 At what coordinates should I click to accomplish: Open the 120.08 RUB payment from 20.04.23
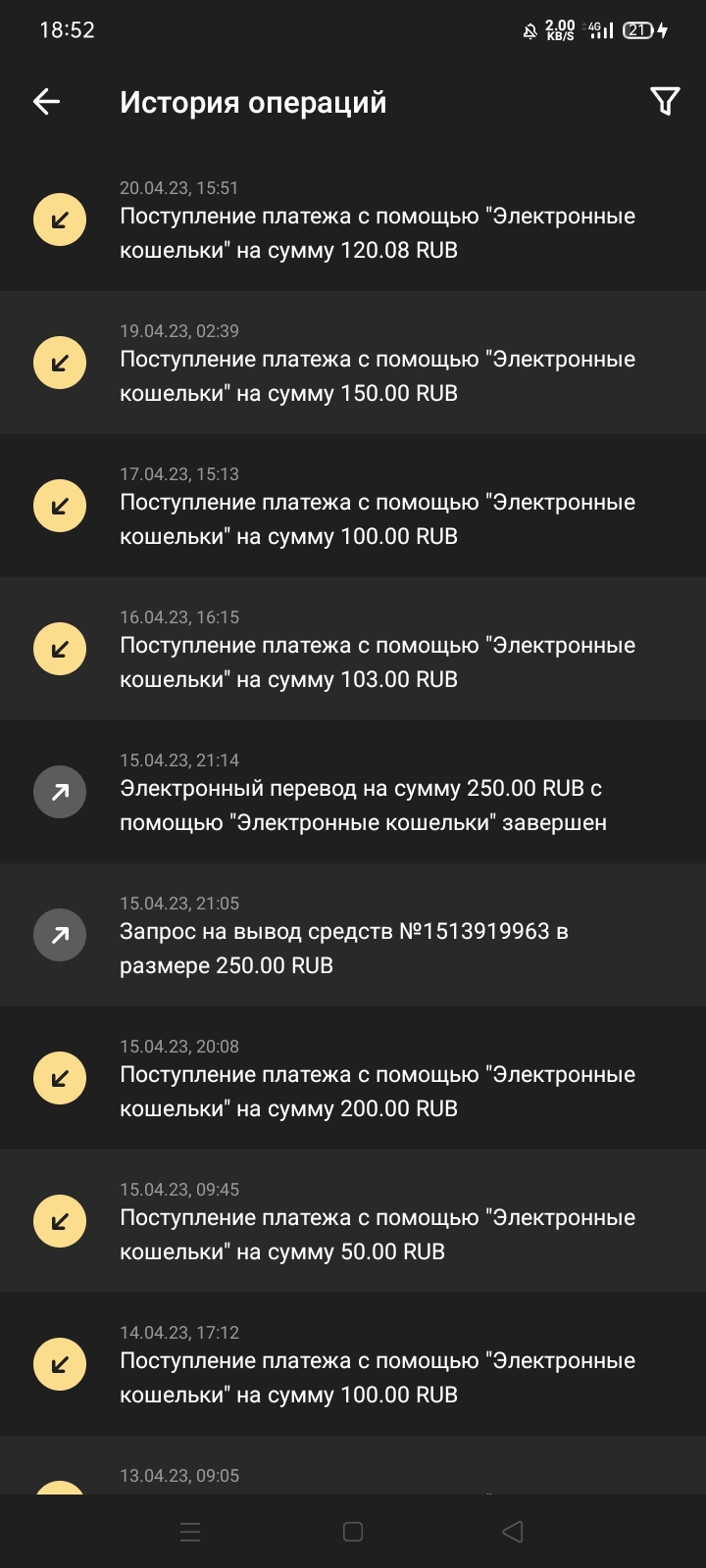pyautogui.click(x=353, y=220)
